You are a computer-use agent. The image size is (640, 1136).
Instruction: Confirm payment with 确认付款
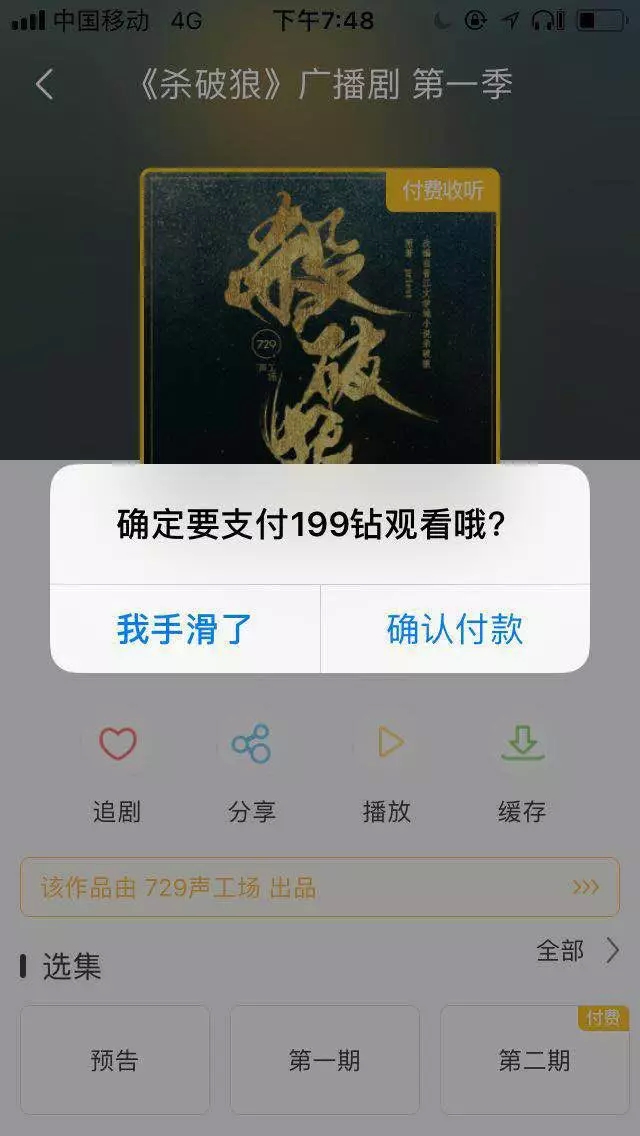455,629
